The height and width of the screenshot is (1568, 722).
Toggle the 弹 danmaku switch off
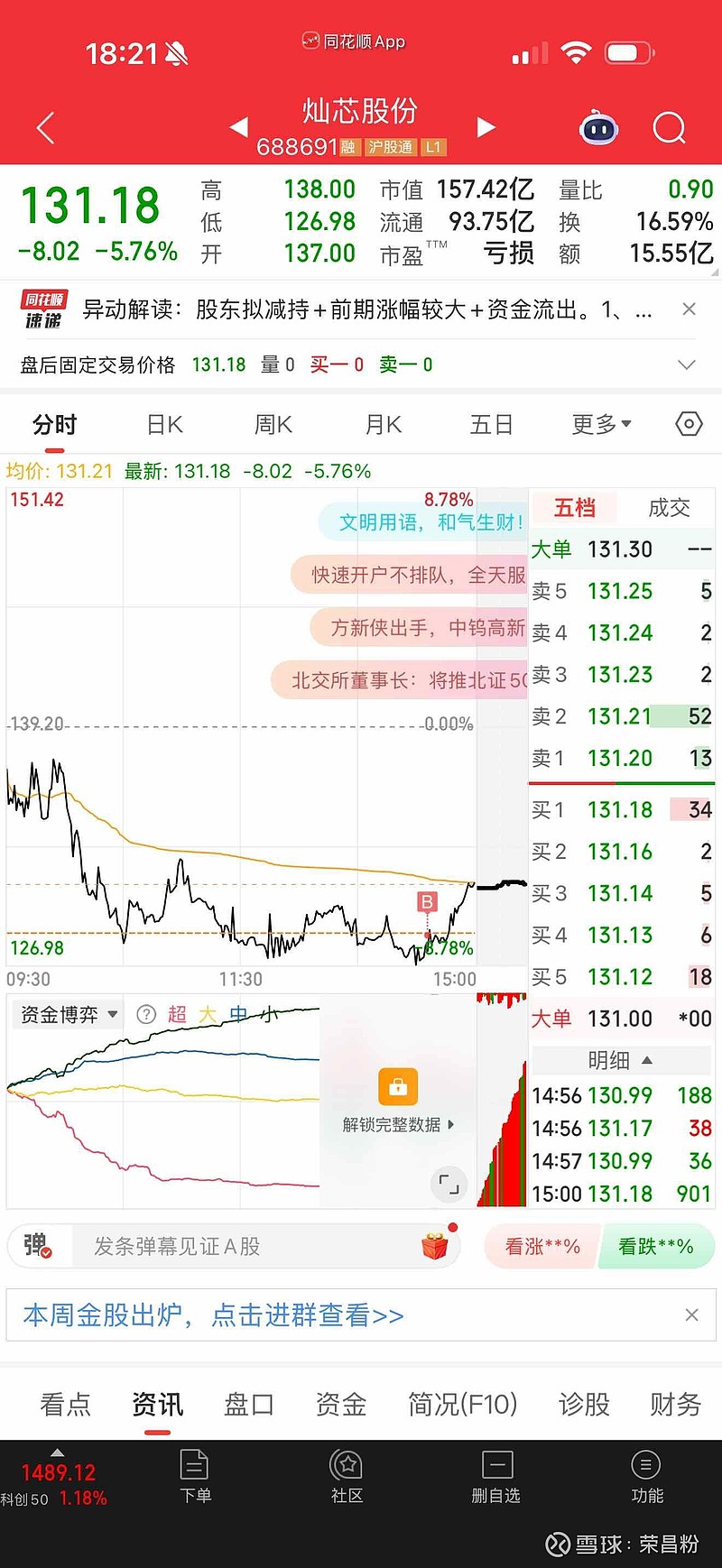pyautogui.click(x=37, y=1246)
